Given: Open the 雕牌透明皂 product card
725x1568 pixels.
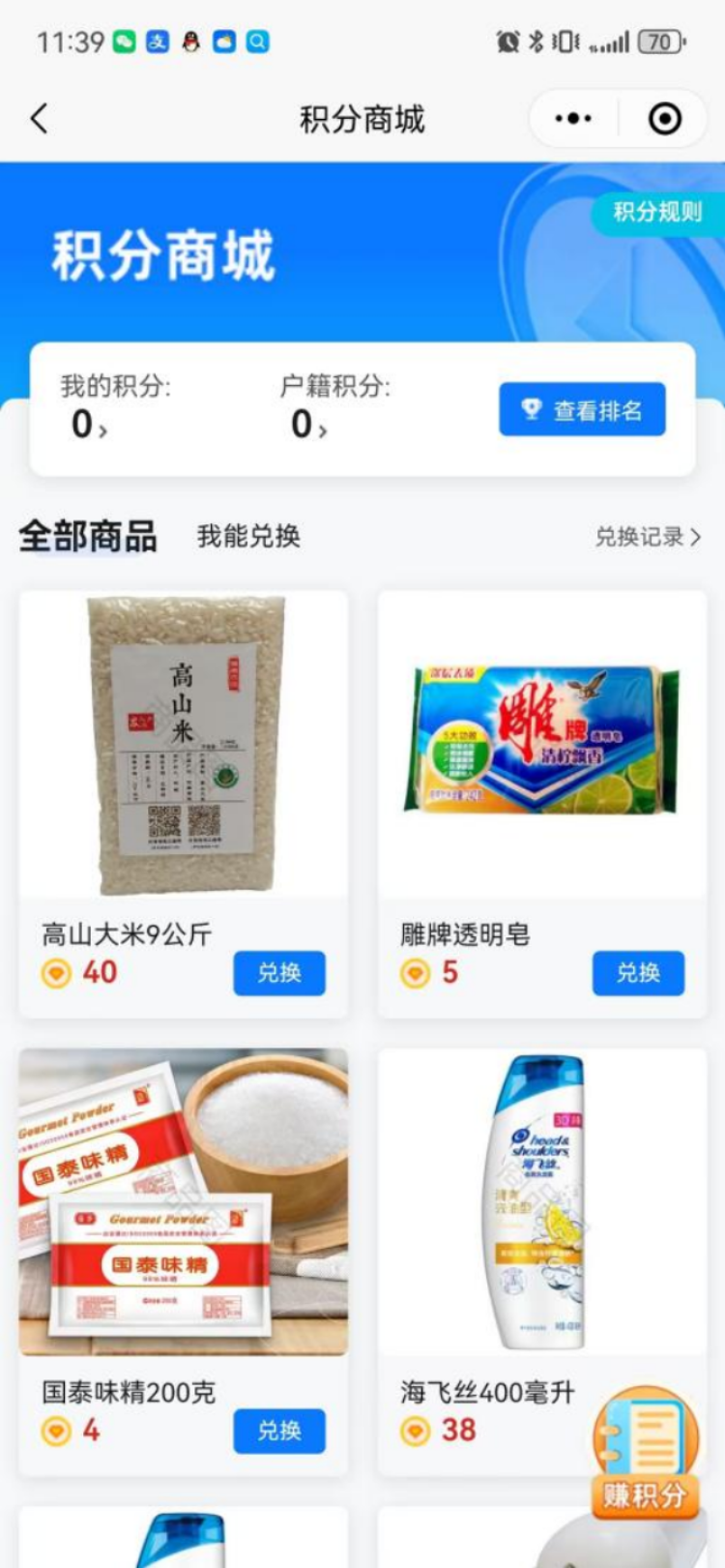Looking at the screenshot, I should tap(542, 804).
